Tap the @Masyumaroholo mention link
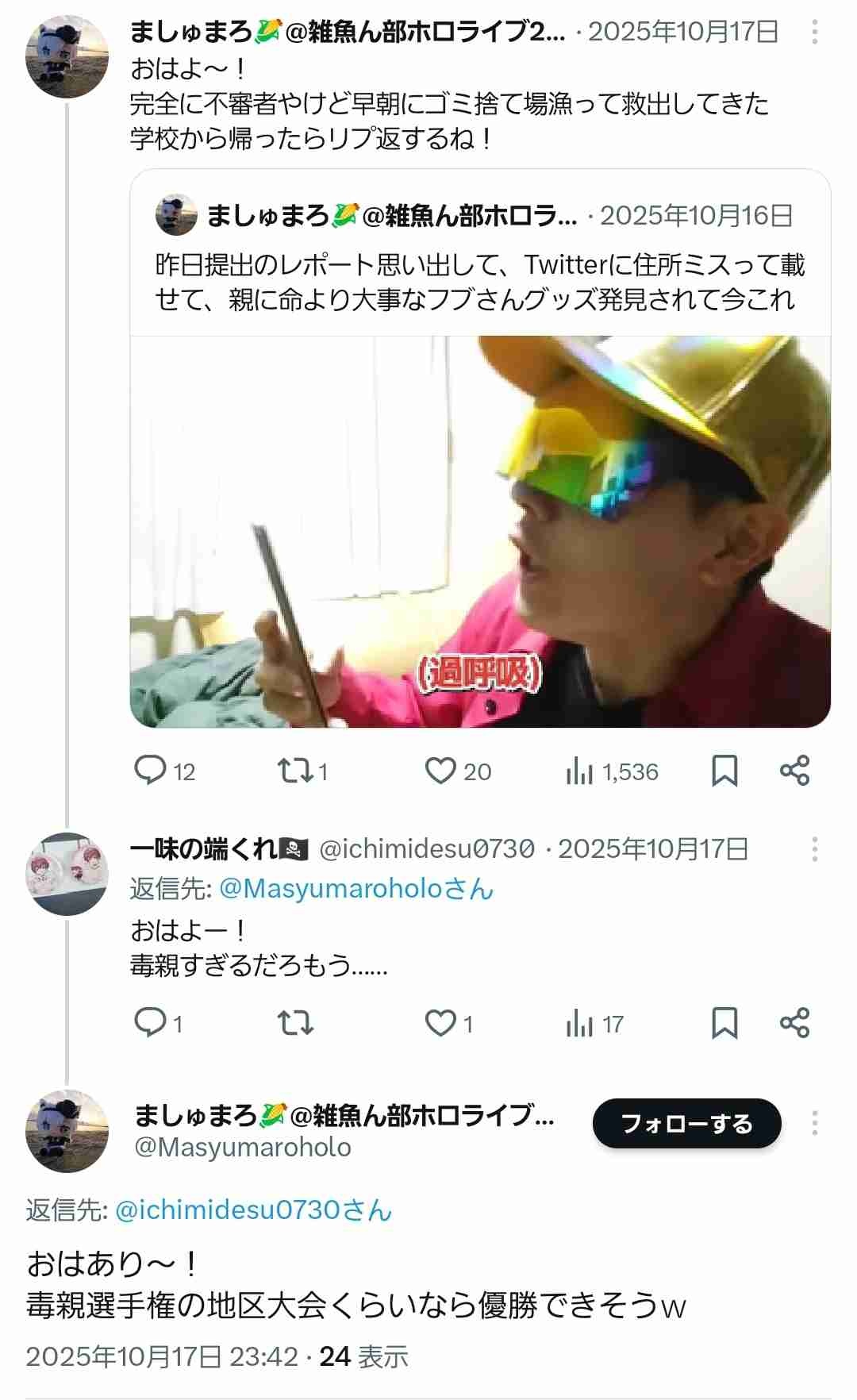857x1400 pixels. point(355,889)
